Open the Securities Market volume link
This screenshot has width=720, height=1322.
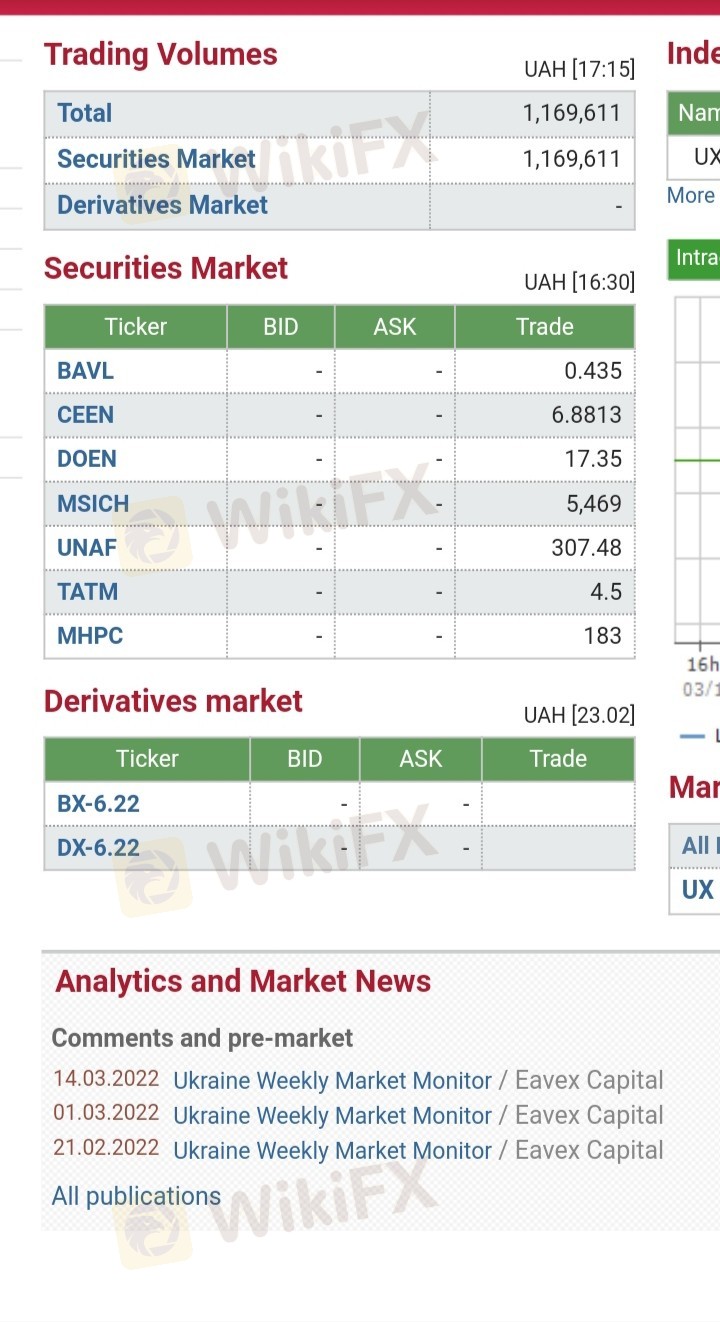(156, 159)
